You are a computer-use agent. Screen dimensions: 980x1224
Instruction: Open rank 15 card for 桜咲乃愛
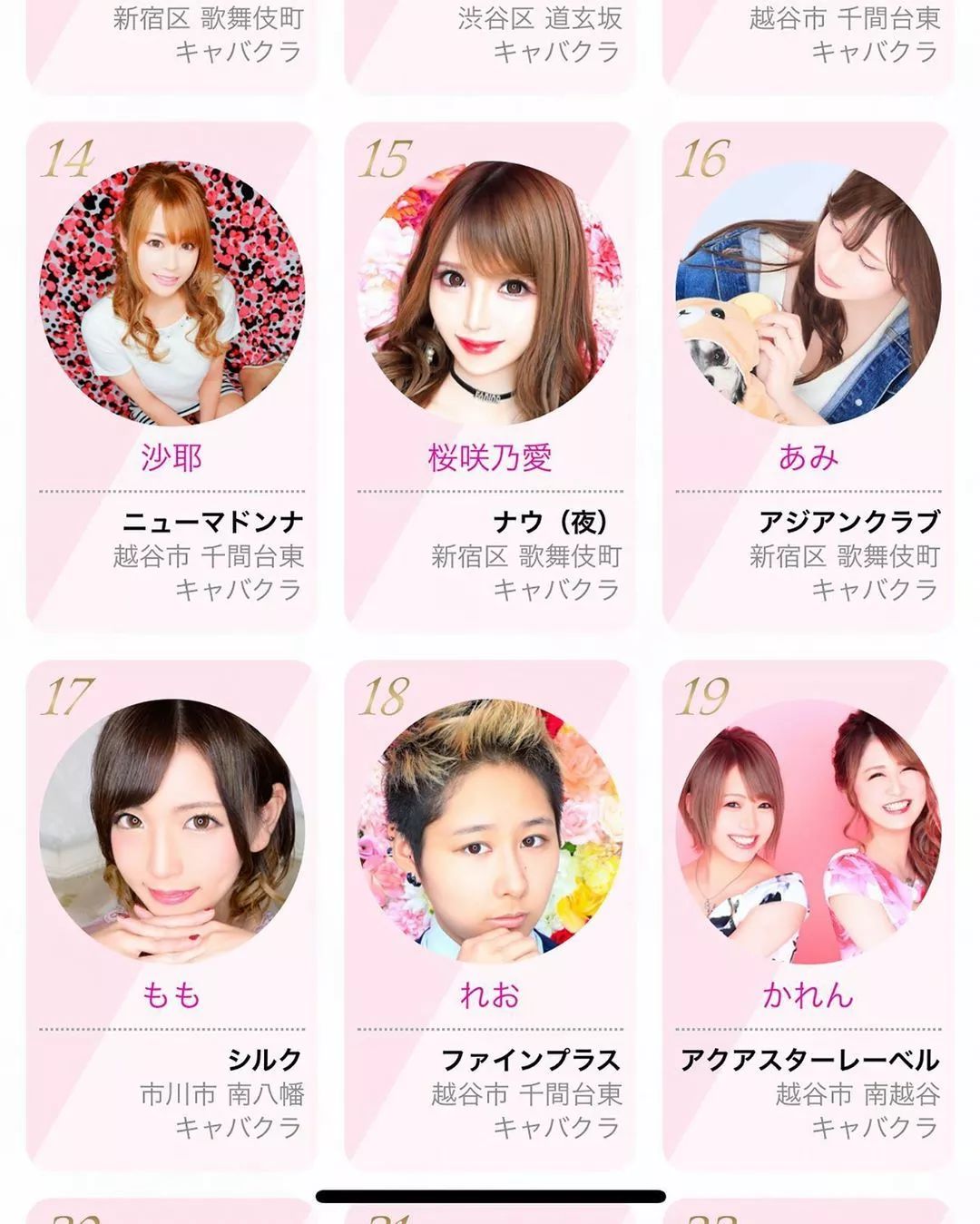click(490, 377)
